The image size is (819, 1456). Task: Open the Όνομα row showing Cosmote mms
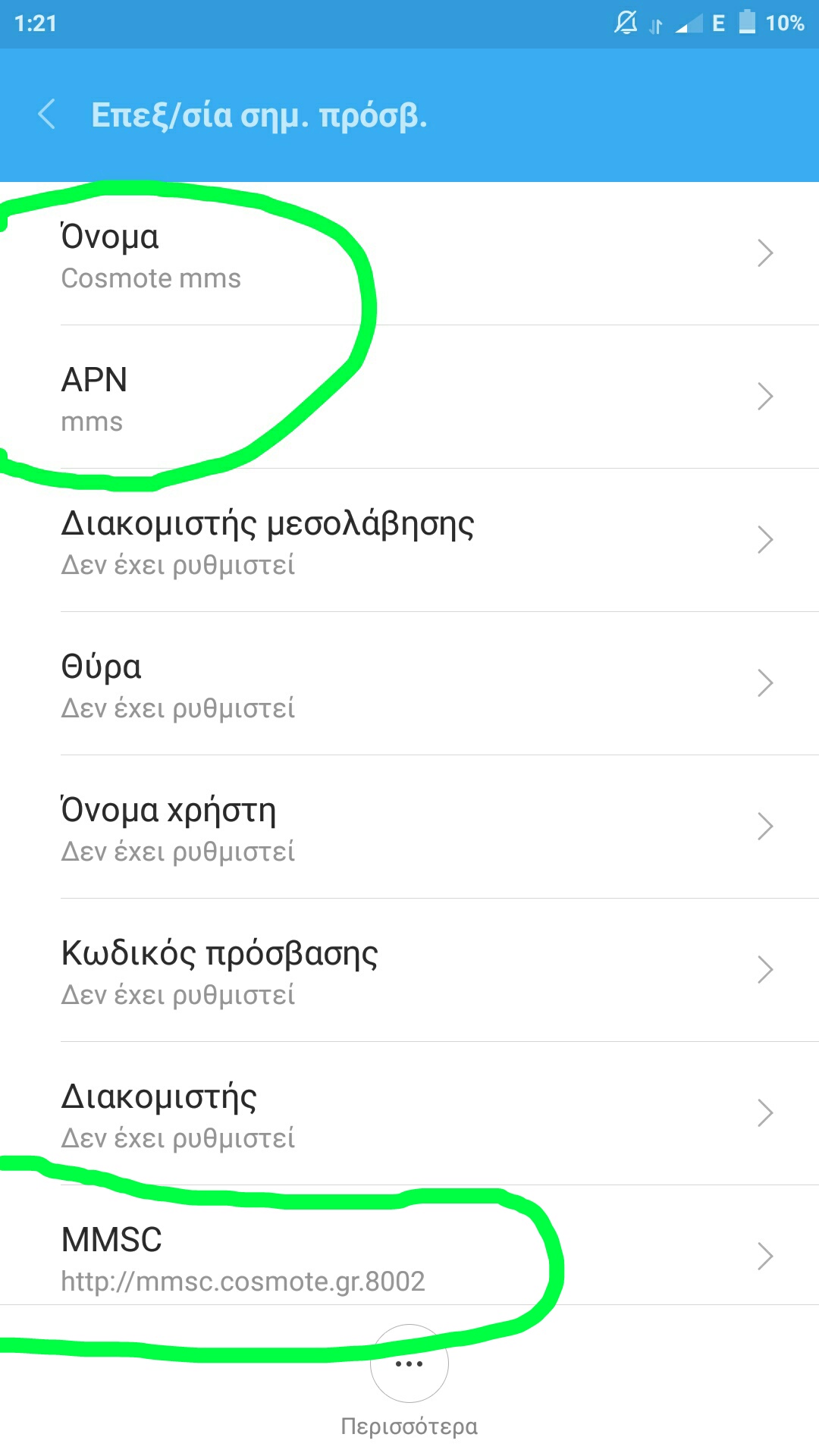409,254
